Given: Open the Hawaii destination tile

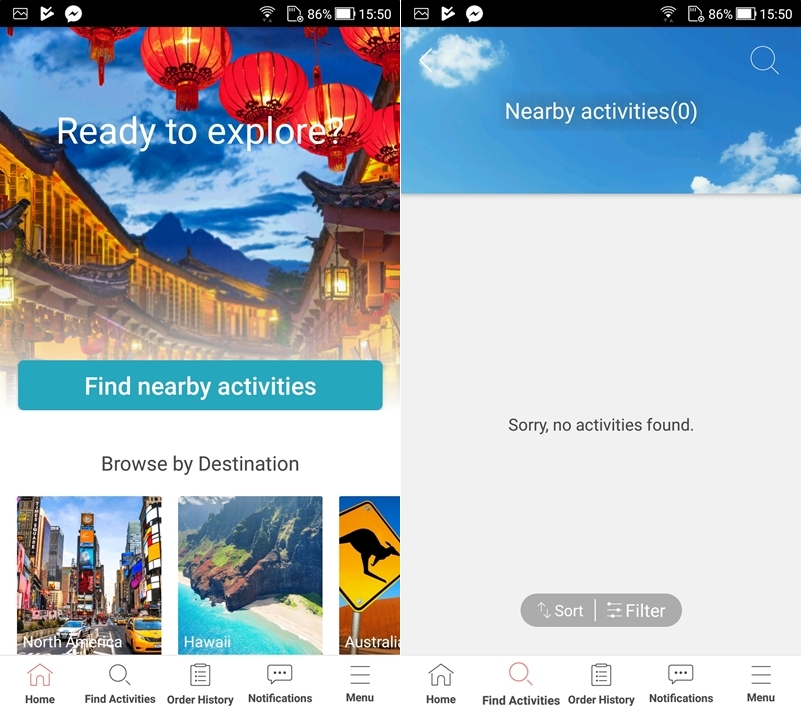Looking at the screenshot, I should 250,575.
